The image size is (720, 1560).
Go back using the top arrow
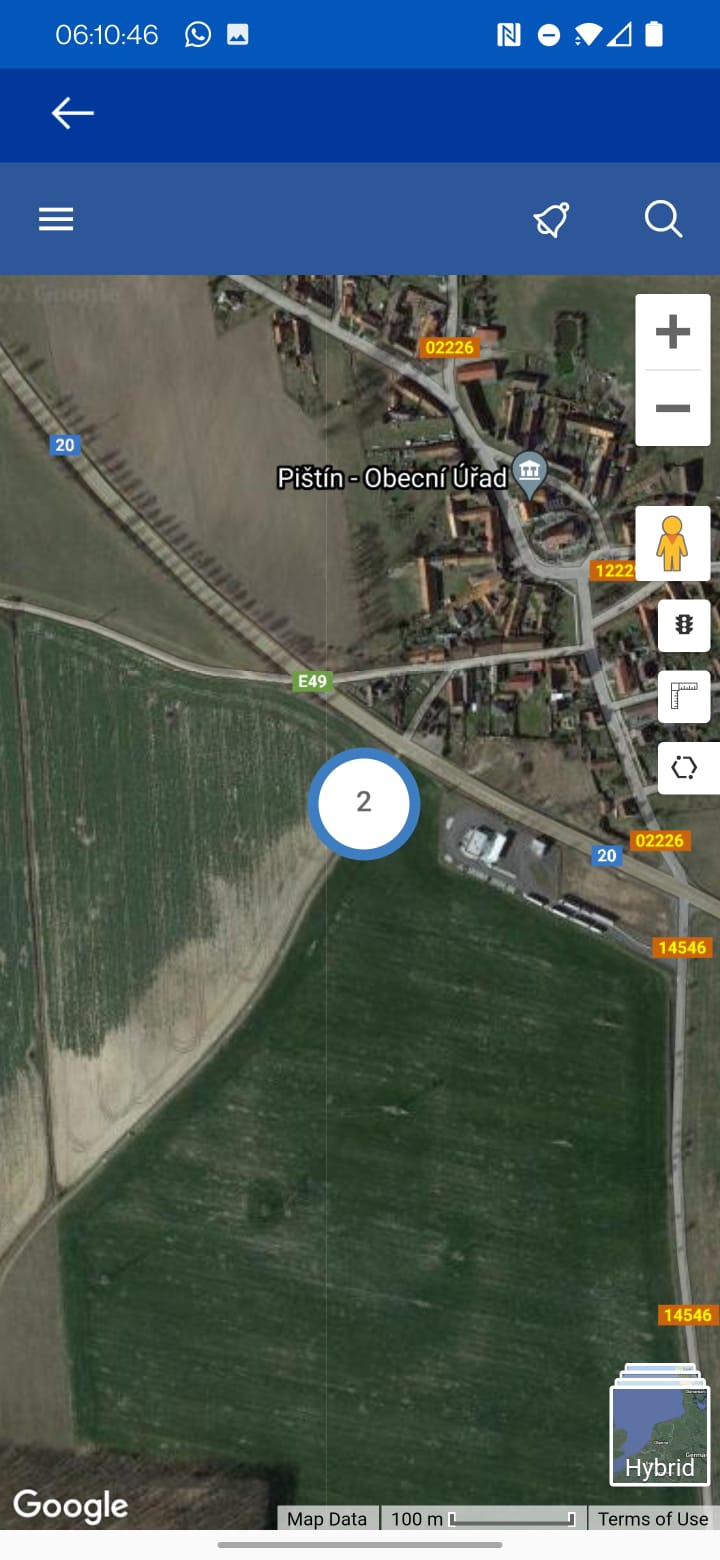click(x=72, y=114)
